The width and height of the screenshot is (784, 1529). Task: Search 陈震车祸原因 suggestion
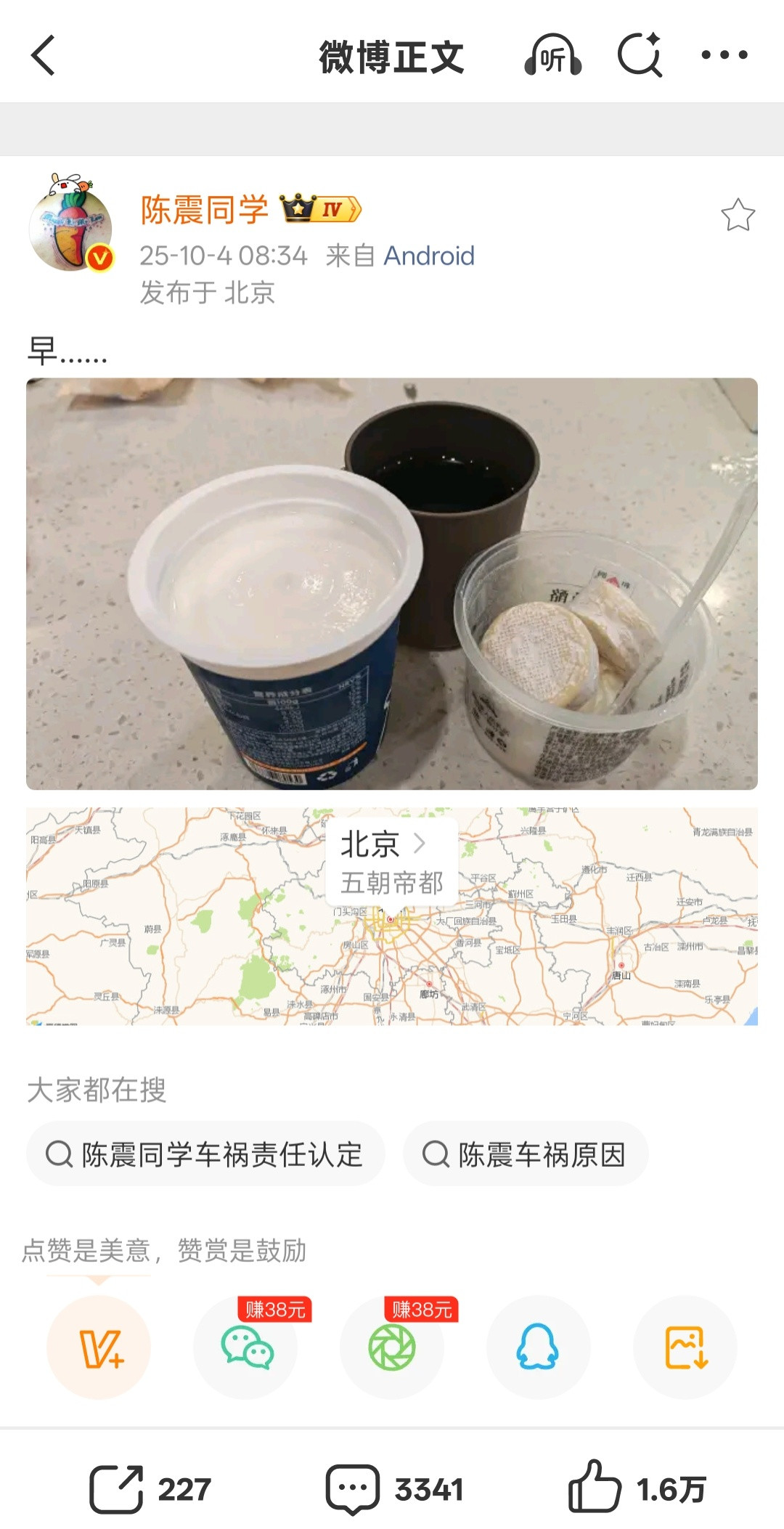click(526, 1154)
